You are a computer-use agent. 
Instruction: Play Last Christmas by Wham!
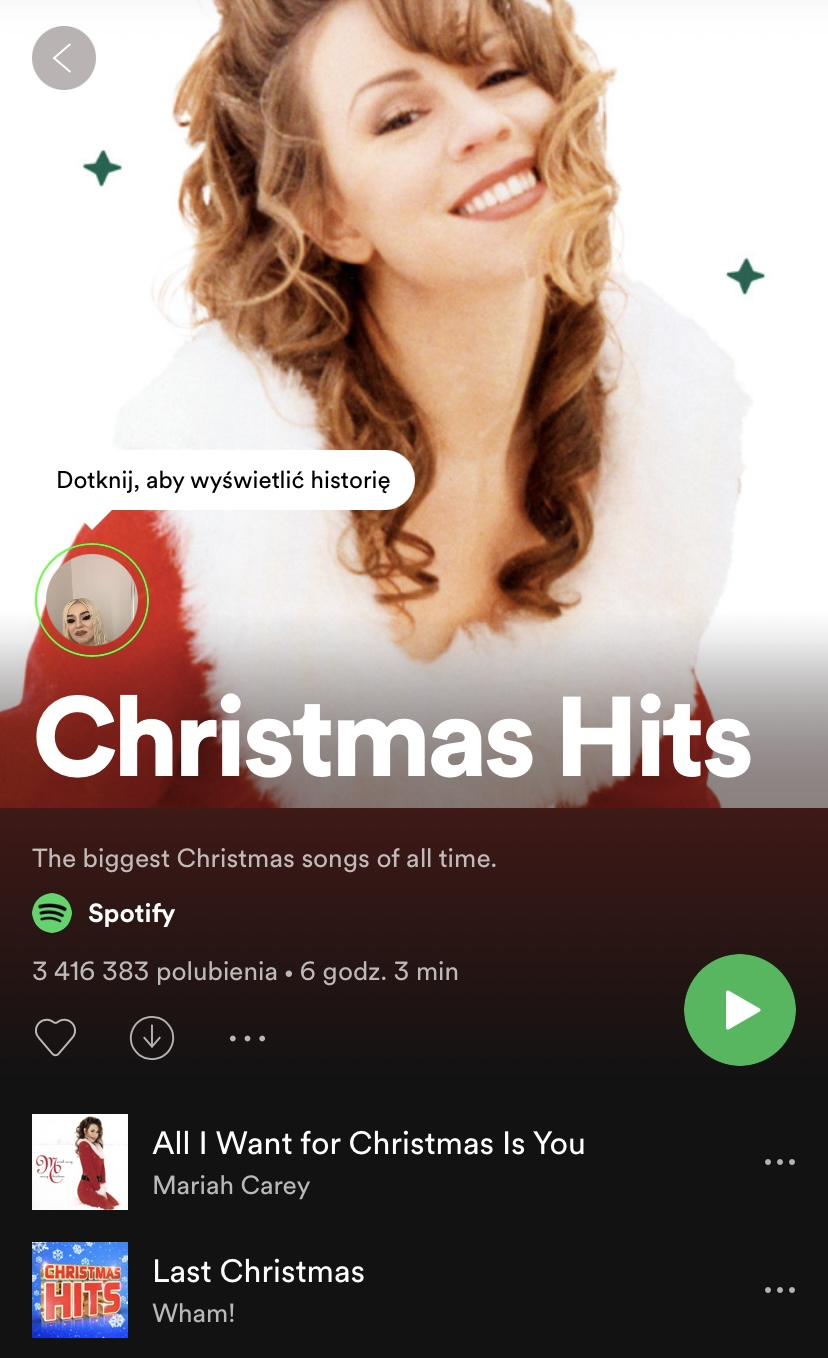pyautogui.click(x=258, y=1288)
